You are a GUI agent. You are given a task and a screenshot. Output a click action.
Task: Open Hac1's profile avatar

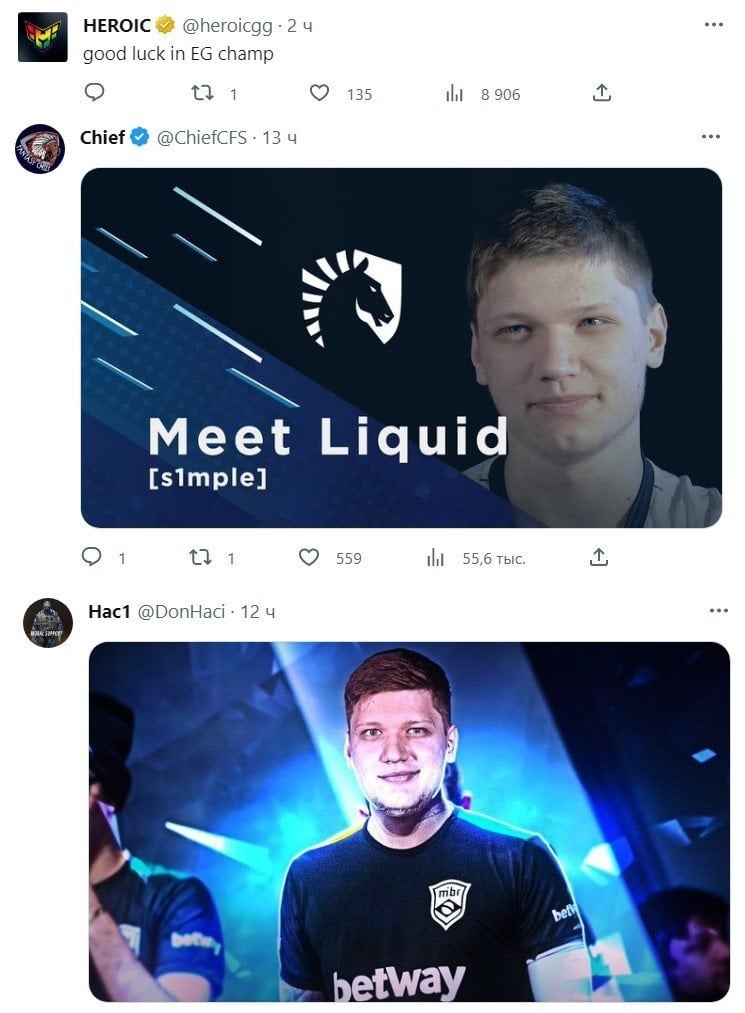(x=47, y=623)
